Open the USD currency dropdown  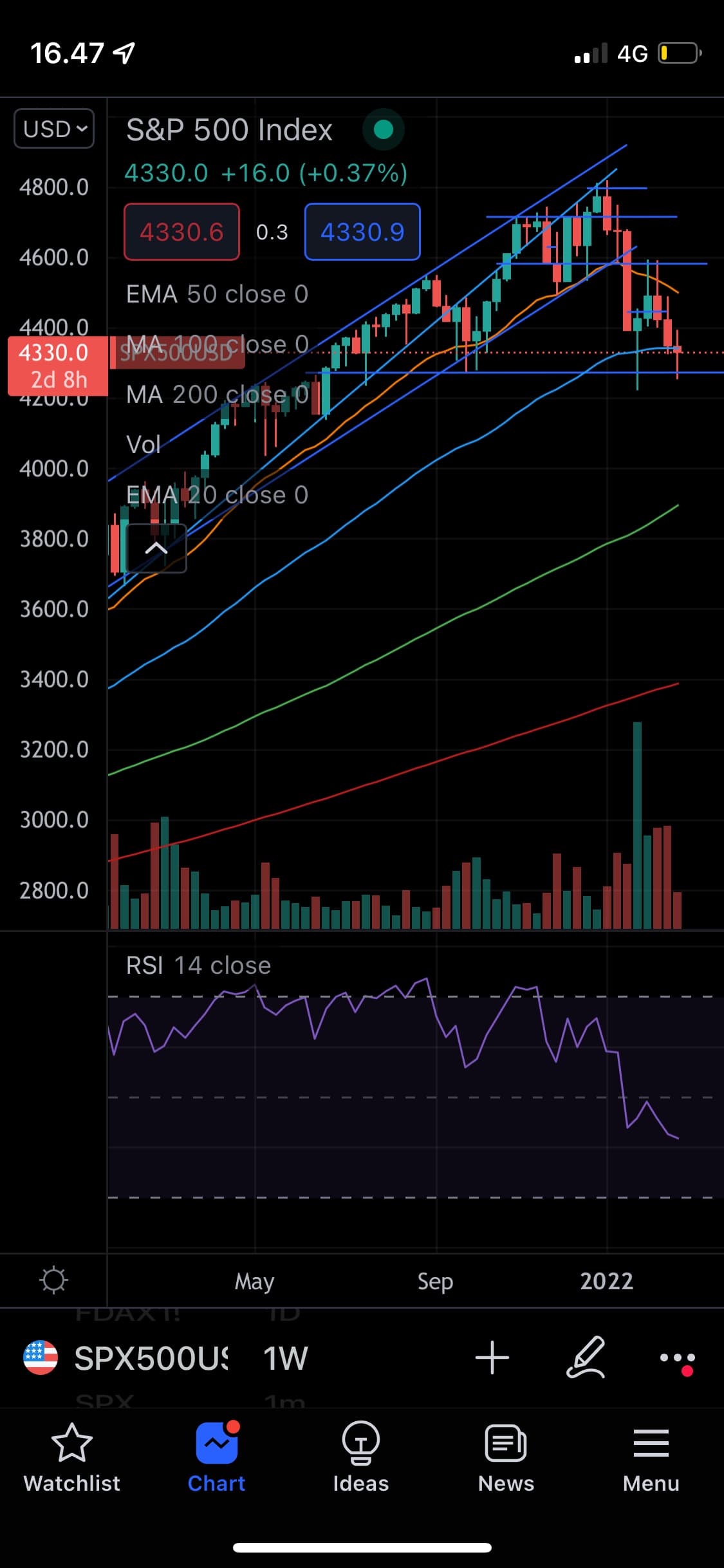pos(54,129)
